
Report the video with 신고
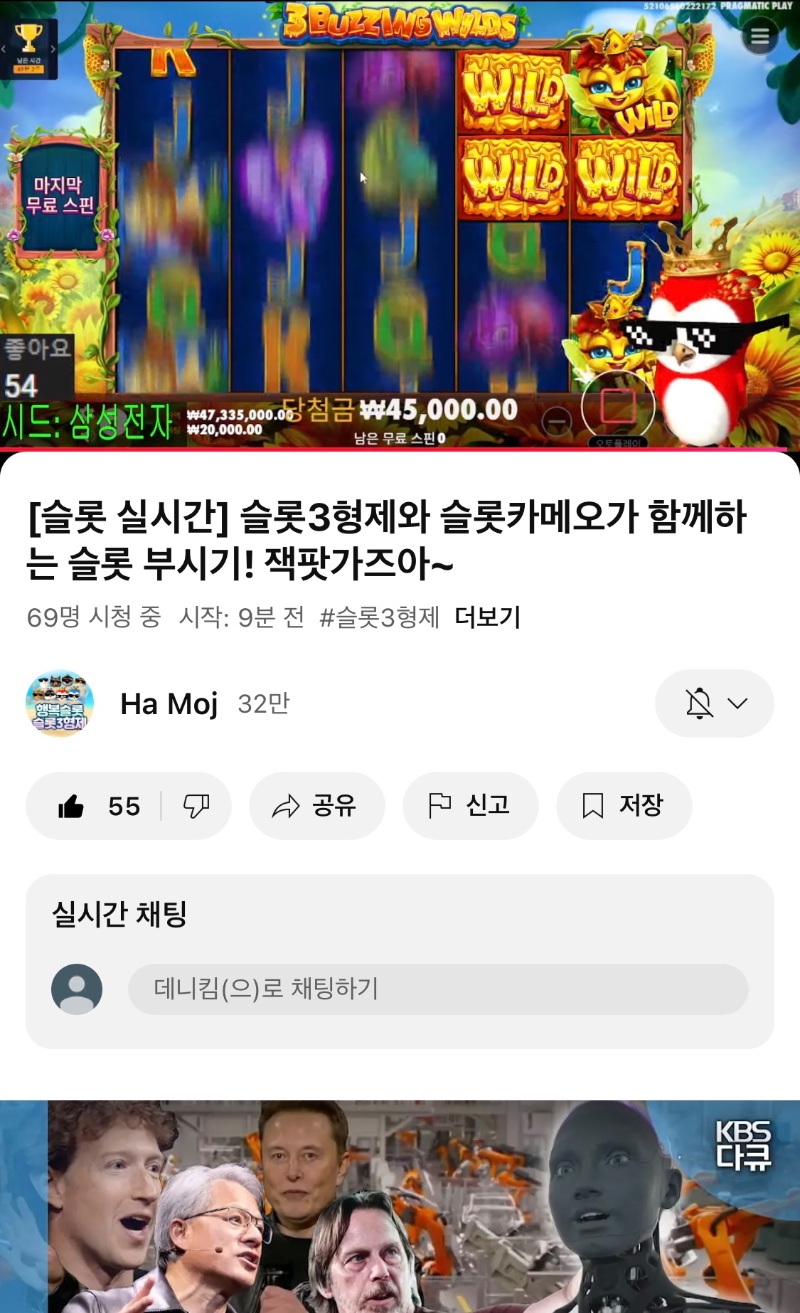coord(470,806)
